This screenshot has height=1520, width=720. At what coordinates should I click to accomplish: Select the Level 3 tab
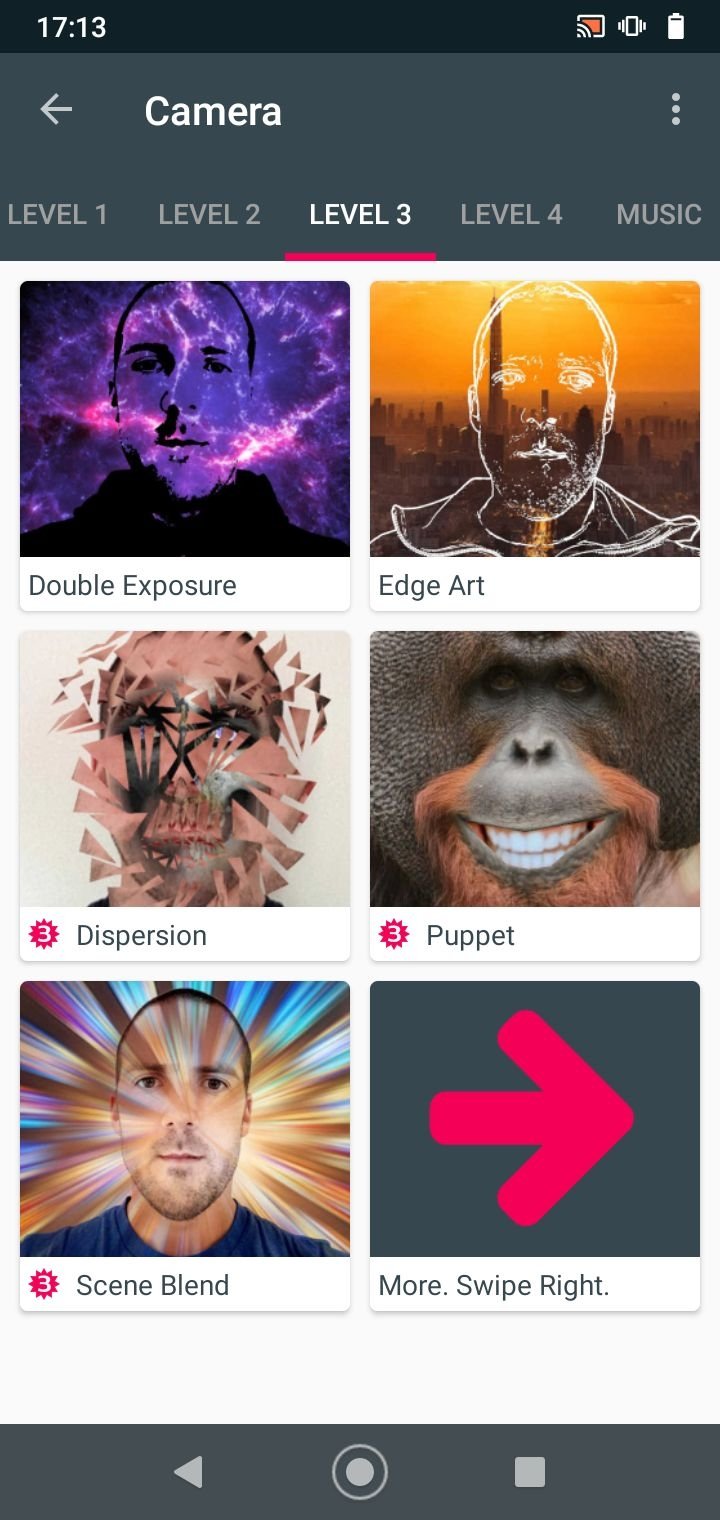(360, 214)
